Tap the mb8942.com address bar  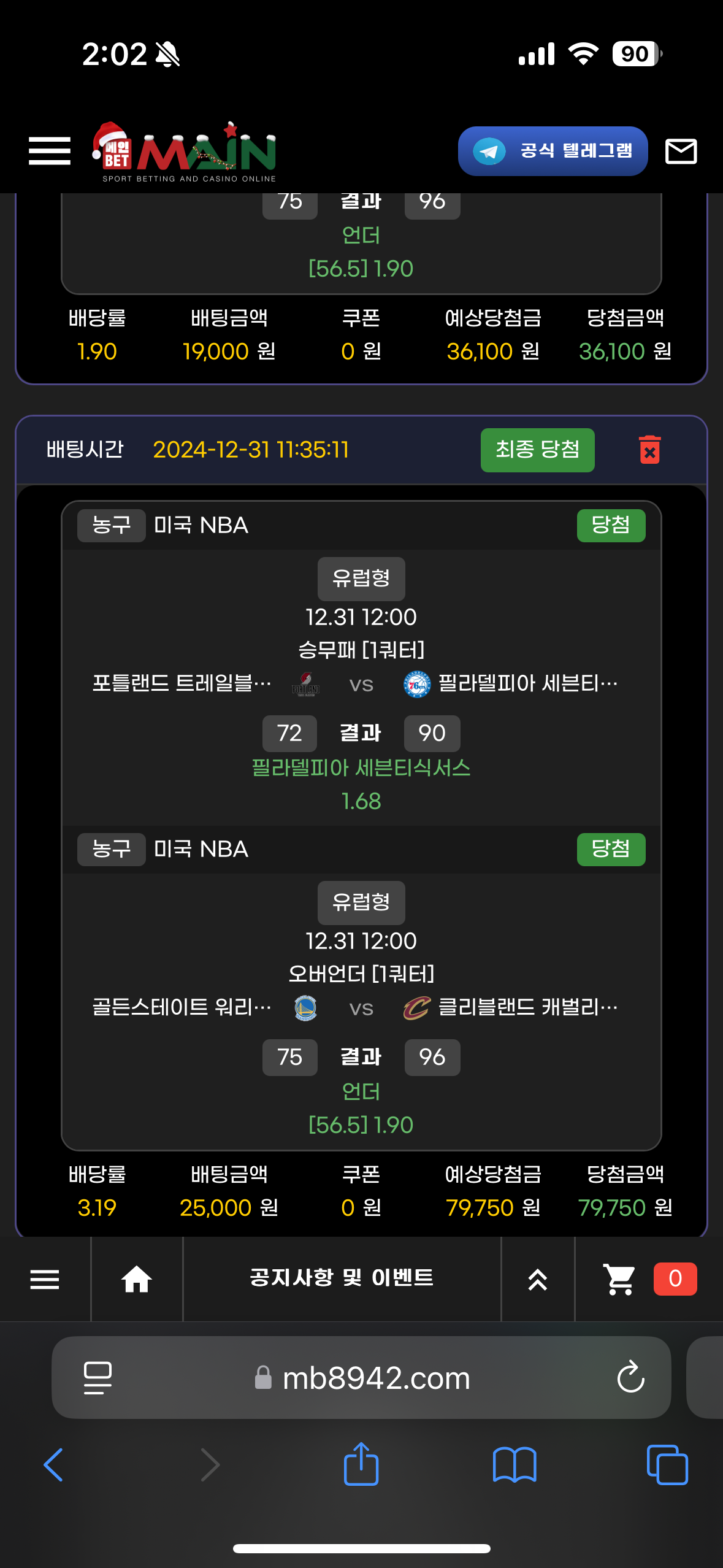tap(375, 1378)
